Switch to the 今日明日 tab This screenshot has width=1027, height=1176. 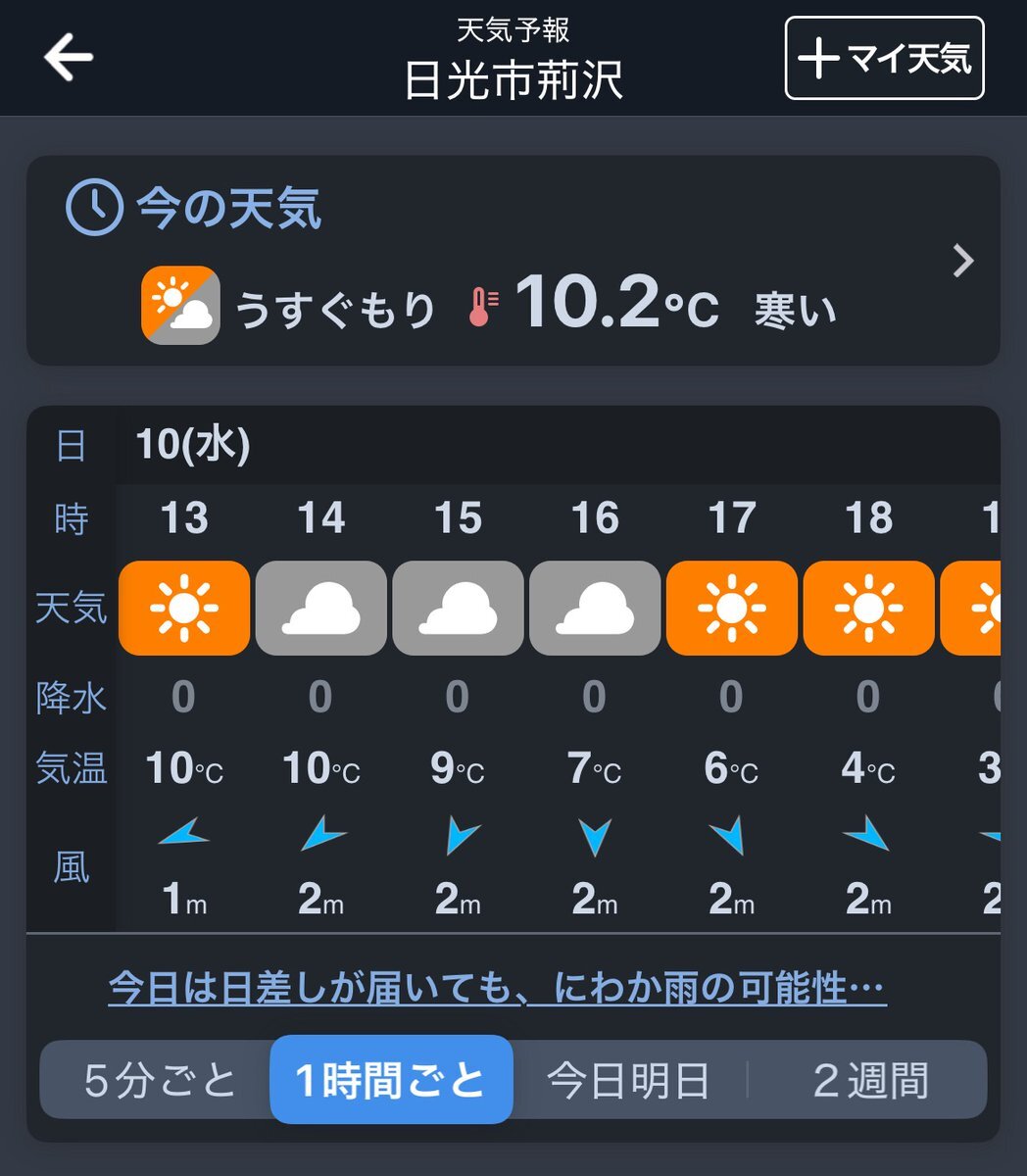click(628, 1080)
